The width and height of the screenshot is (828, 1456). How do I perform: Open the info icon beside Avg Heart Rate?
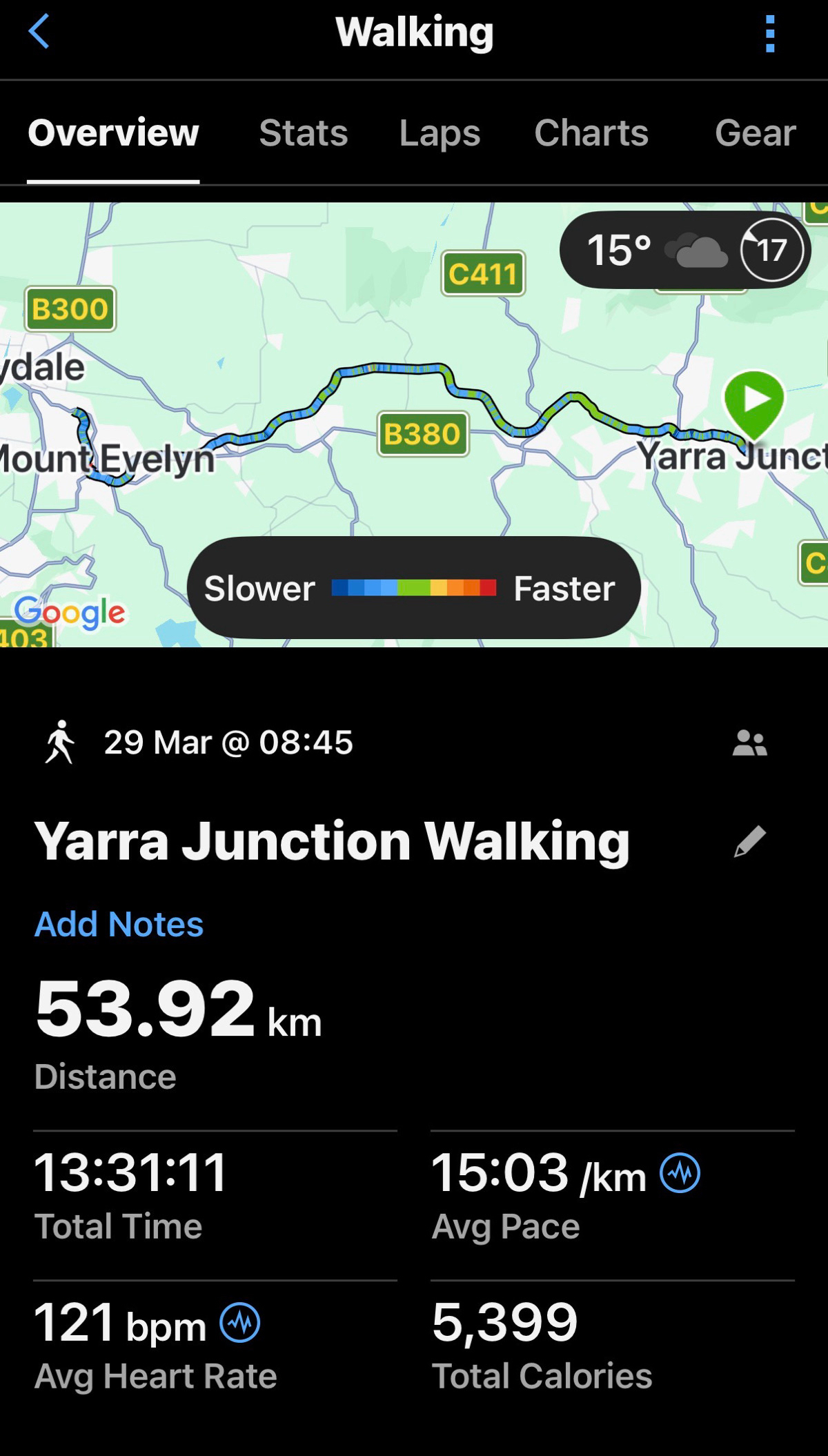[239, 1323]
